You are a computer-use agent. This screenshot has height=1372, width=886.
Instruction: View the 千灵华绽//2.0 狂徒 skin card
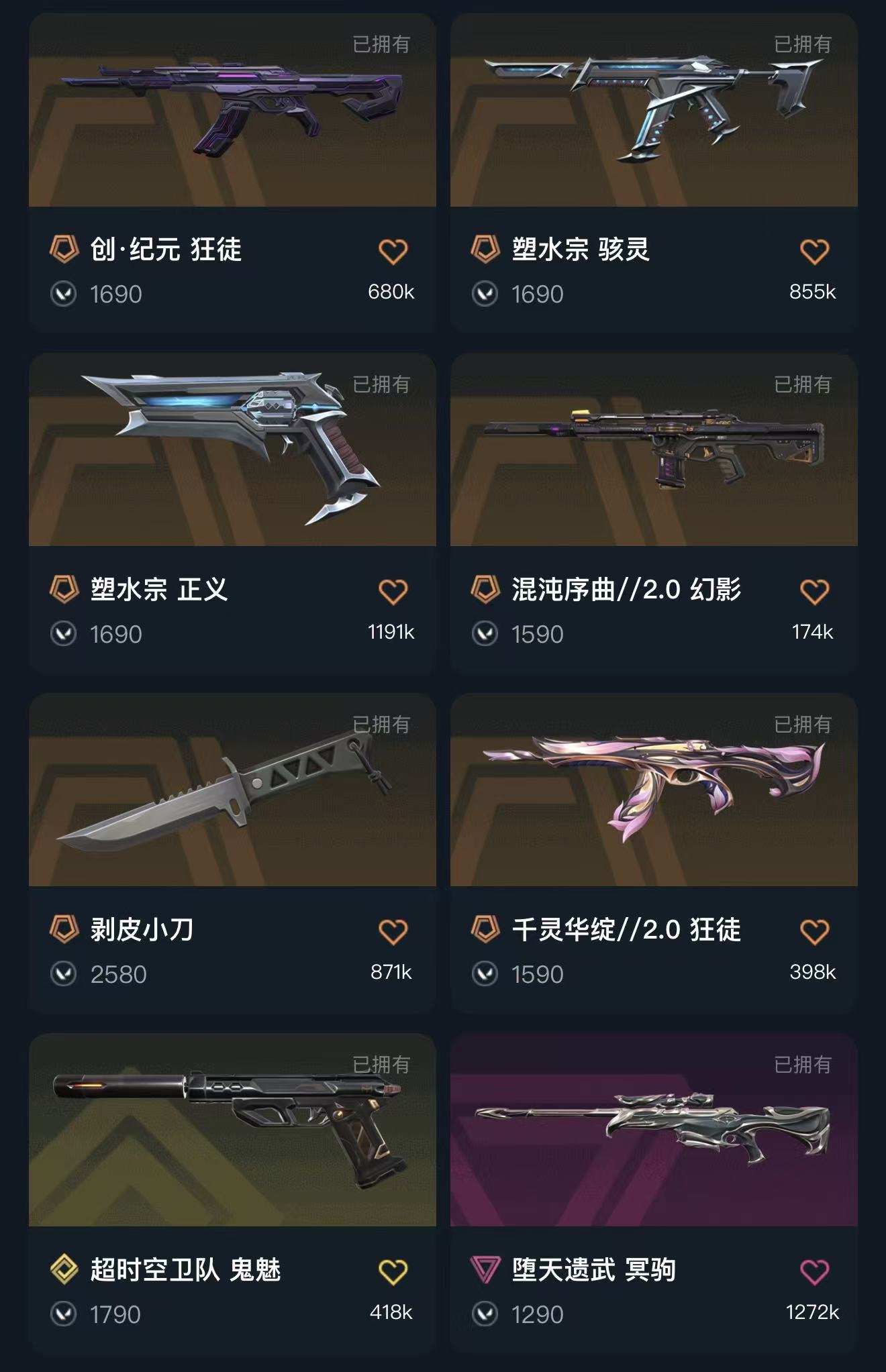click(x=654, y=790)
